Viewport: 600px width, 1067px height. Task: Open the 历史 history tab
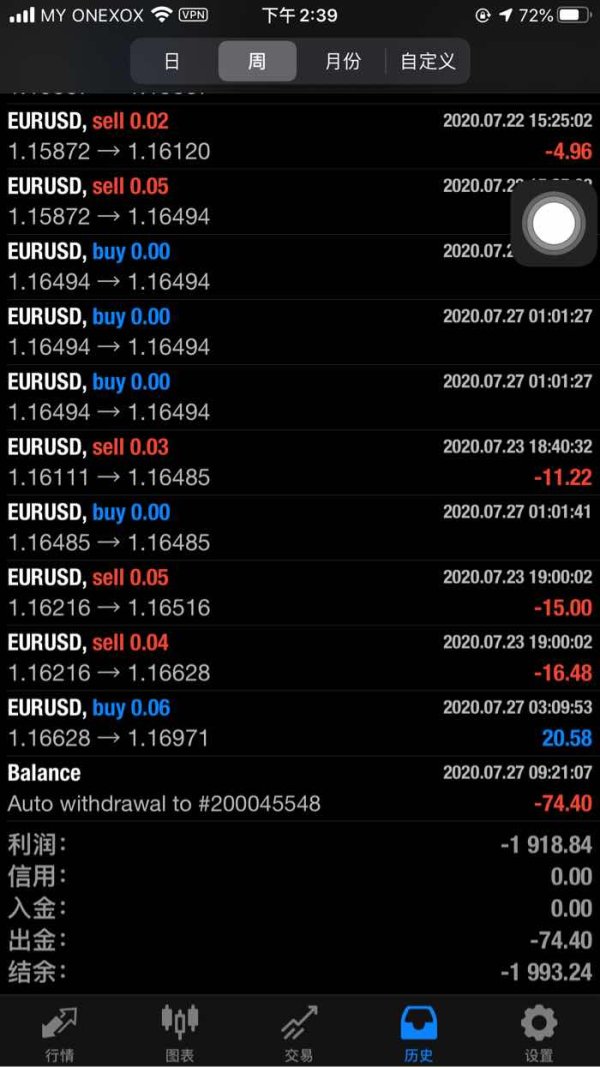[x=419, y=1033]
